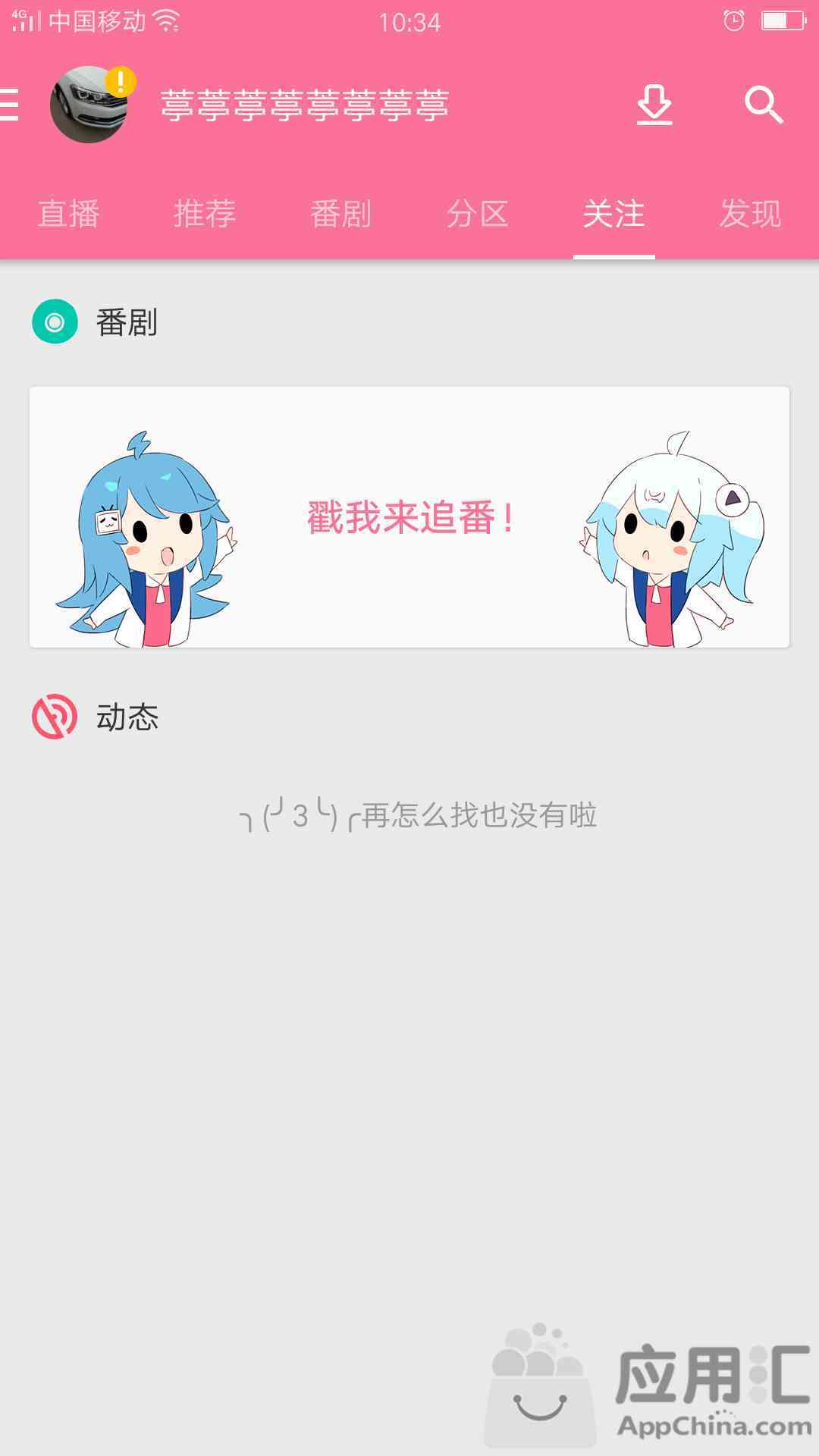The image size is (819, 1456).
Task: Open the search icon
Action: (x=763, y=105)
